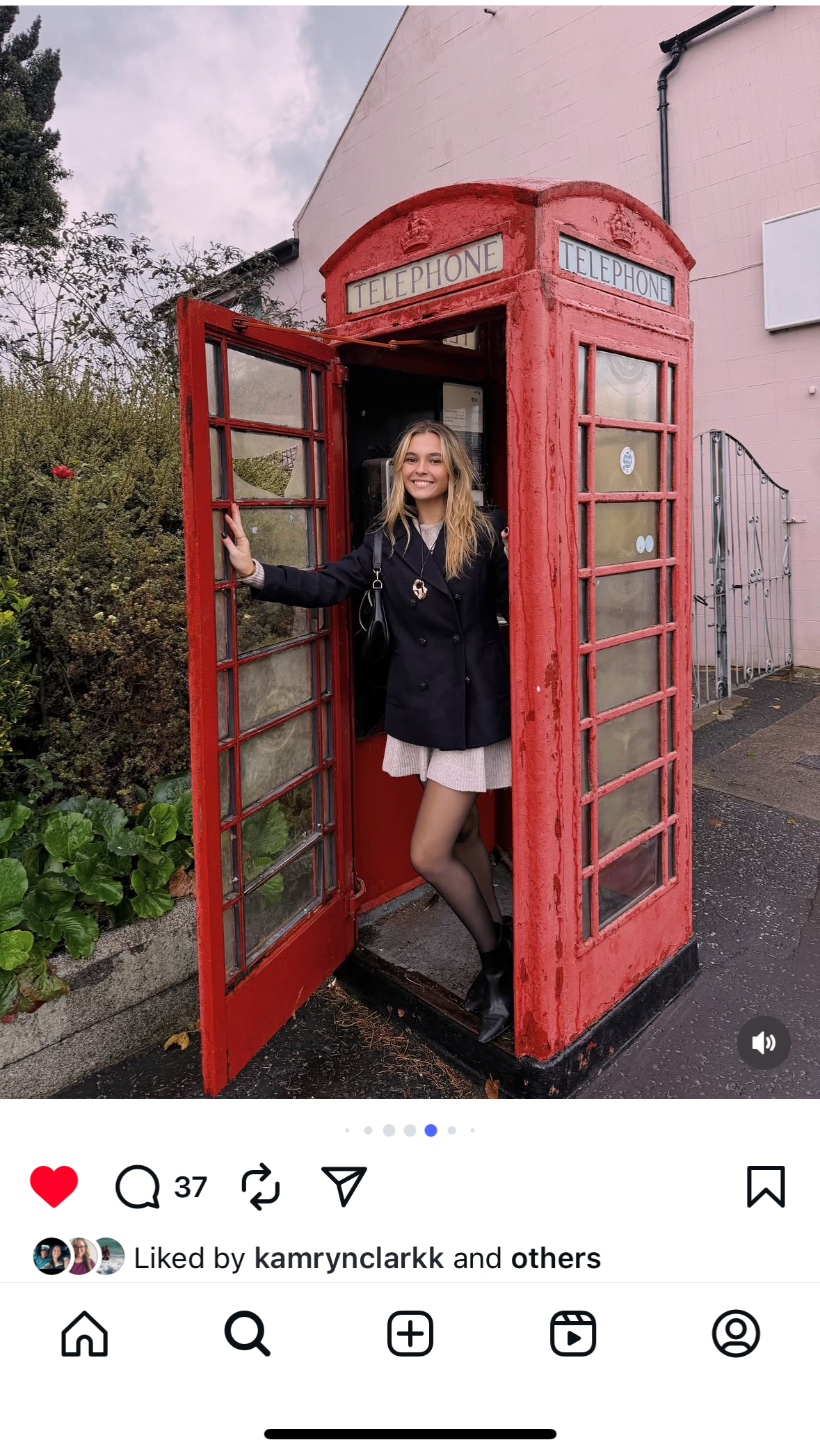Switch to your Profile tab
Viewport: 820px width, 1456px height.
coord(736,1334)
